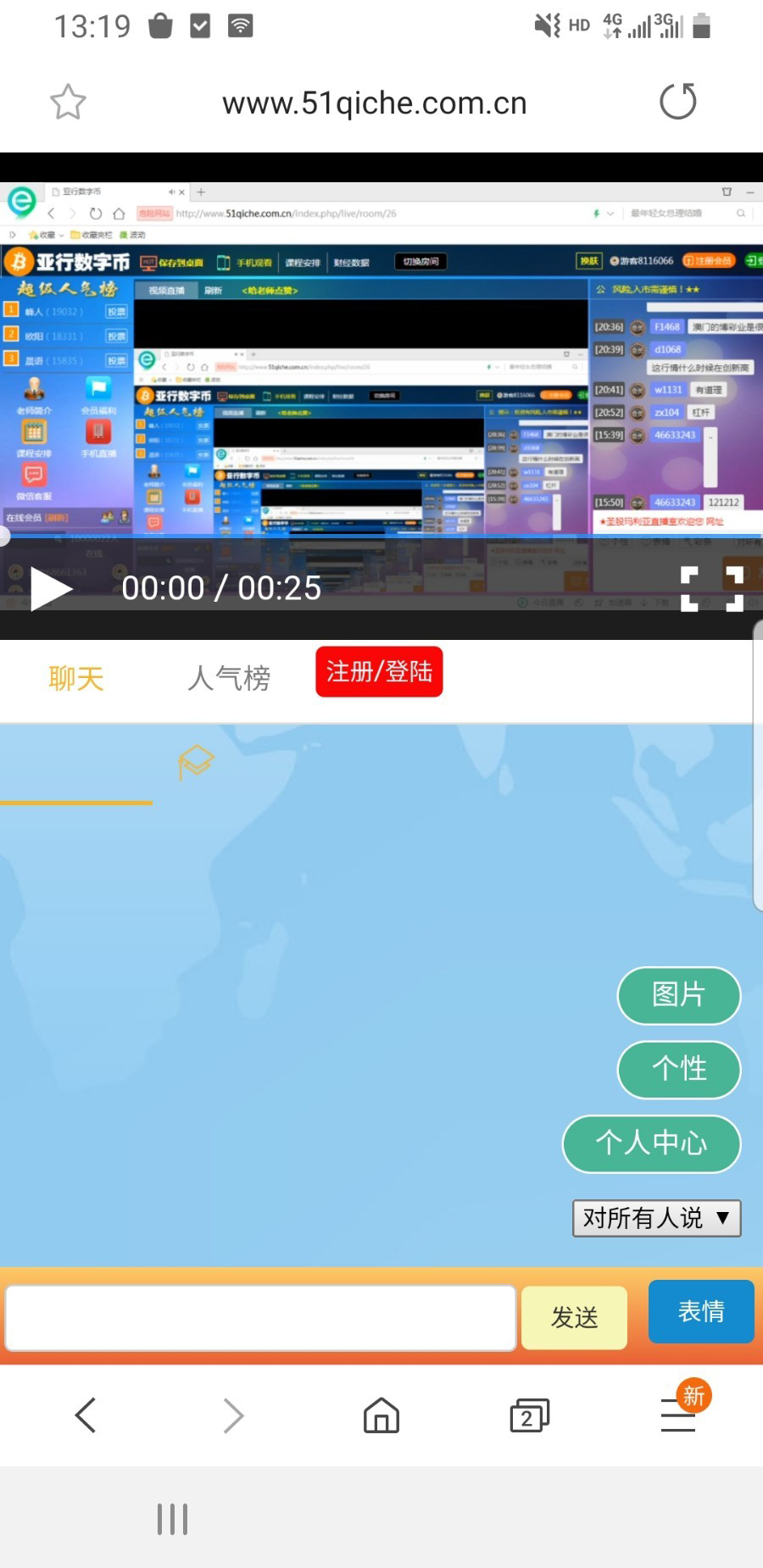This screenshot has height=1568, width=763.
Task: Go to the browser home page
Action: (381, 1415)
